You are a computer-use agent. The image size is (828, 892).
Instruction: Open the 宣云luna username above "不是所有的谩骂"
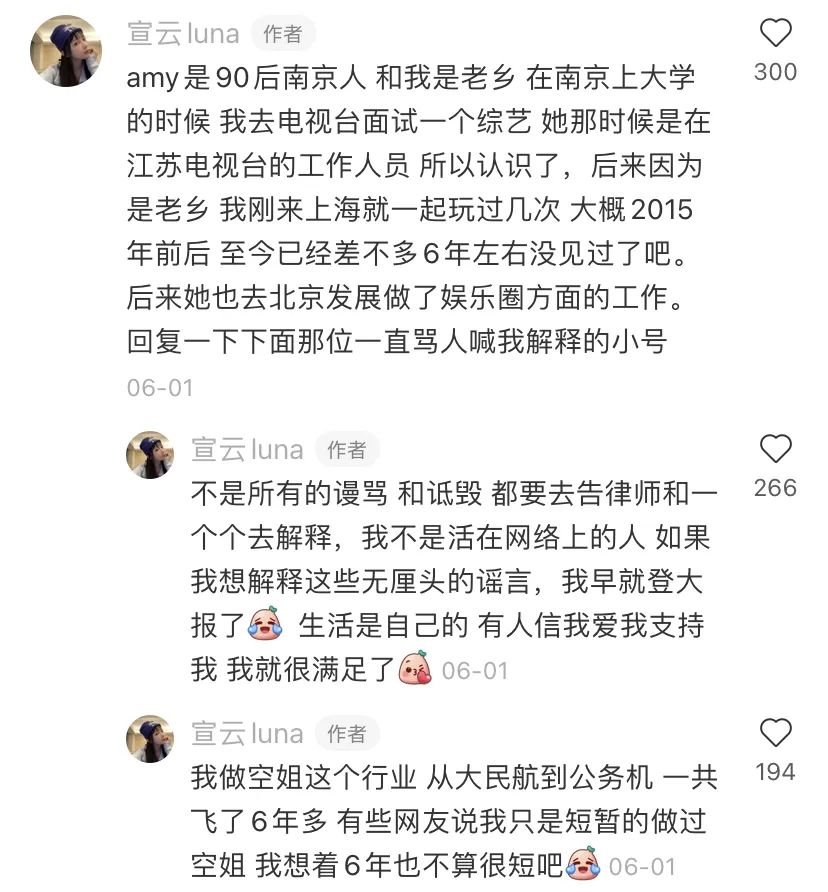247,450
